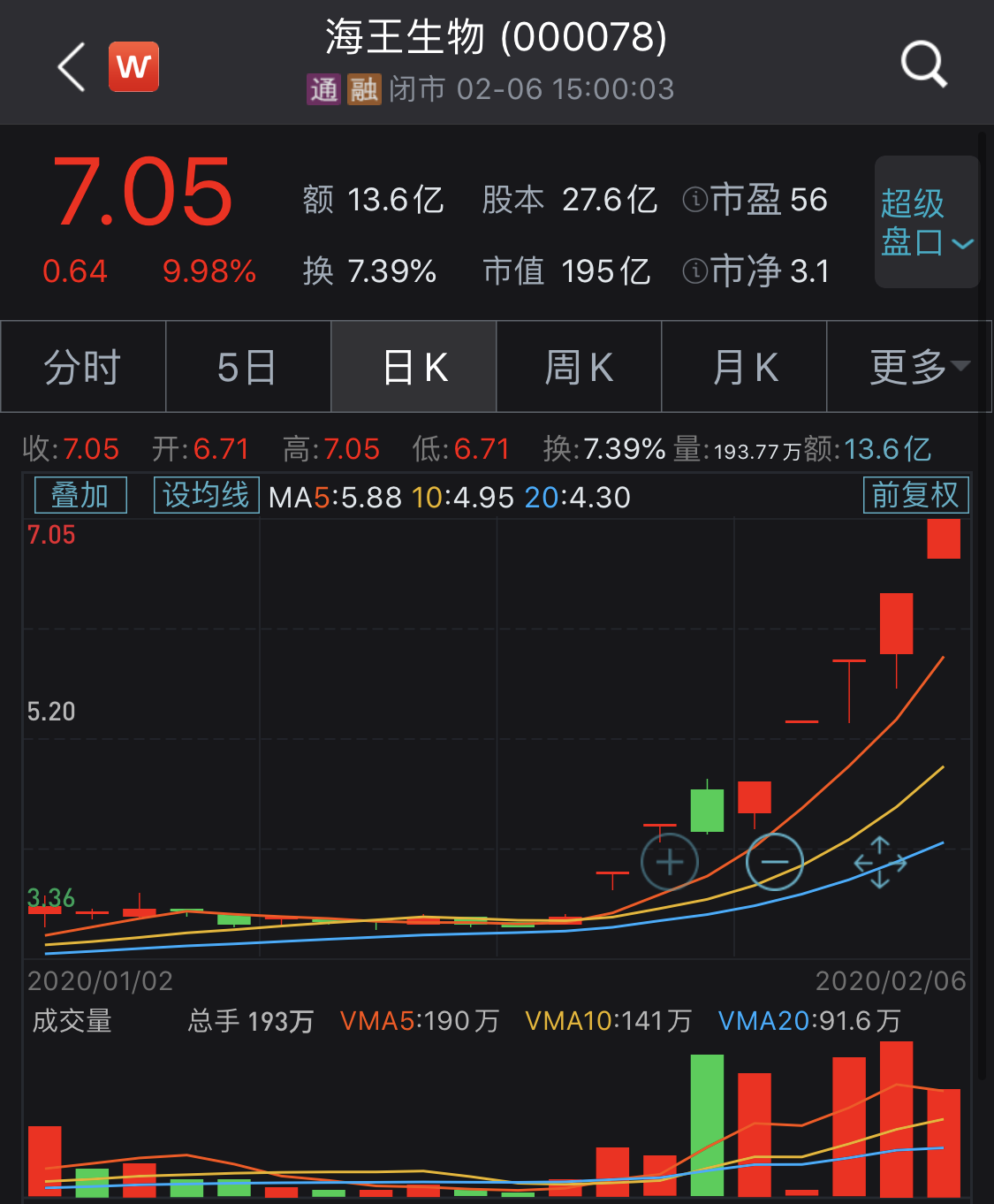Switch to the 月K tab

[x=744, y=367]
